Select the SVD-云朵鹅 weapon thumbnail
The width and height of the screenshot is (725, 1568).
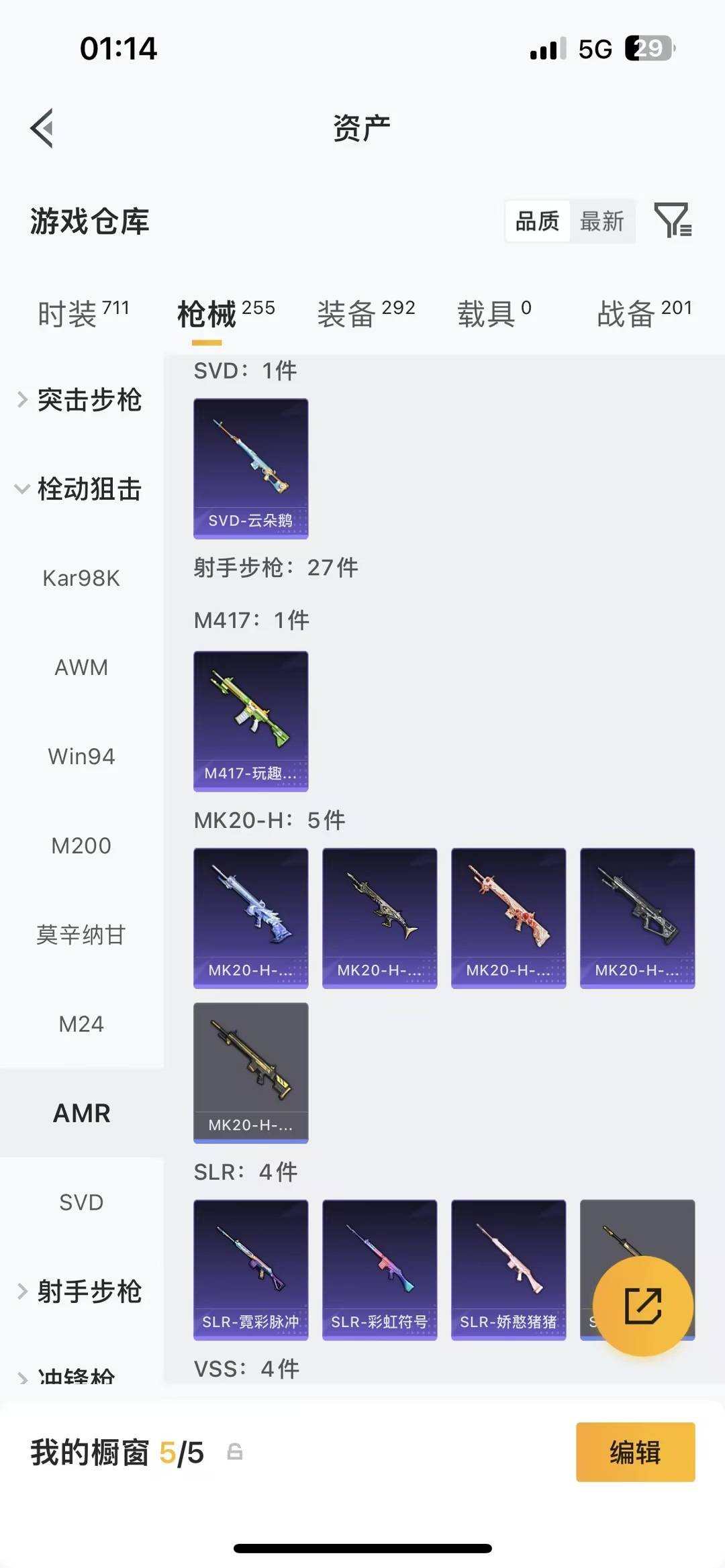pyautogui.click(x=250, y=468)
